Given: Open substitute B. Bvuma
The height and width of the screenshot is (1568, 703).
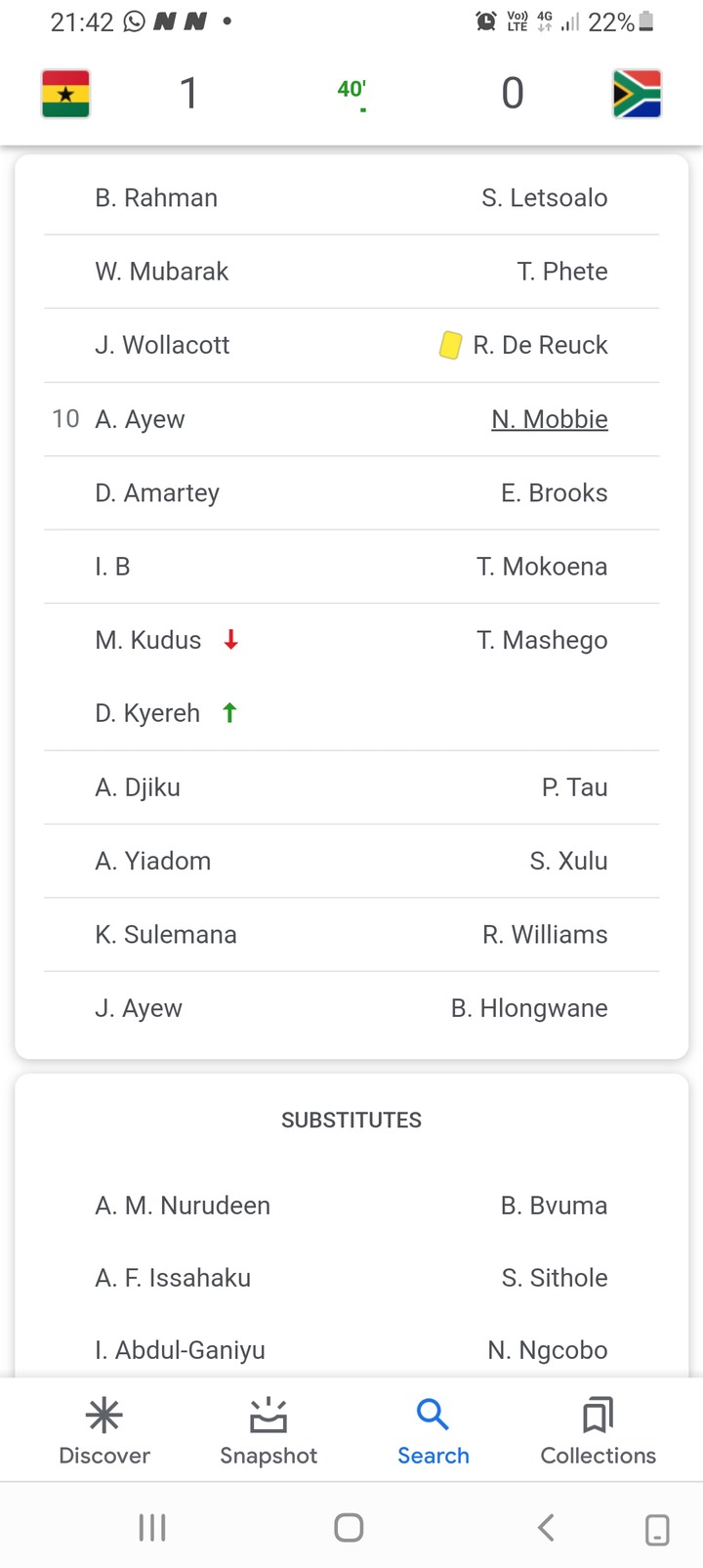Looking at the screenshot, I should [554, 1206].
